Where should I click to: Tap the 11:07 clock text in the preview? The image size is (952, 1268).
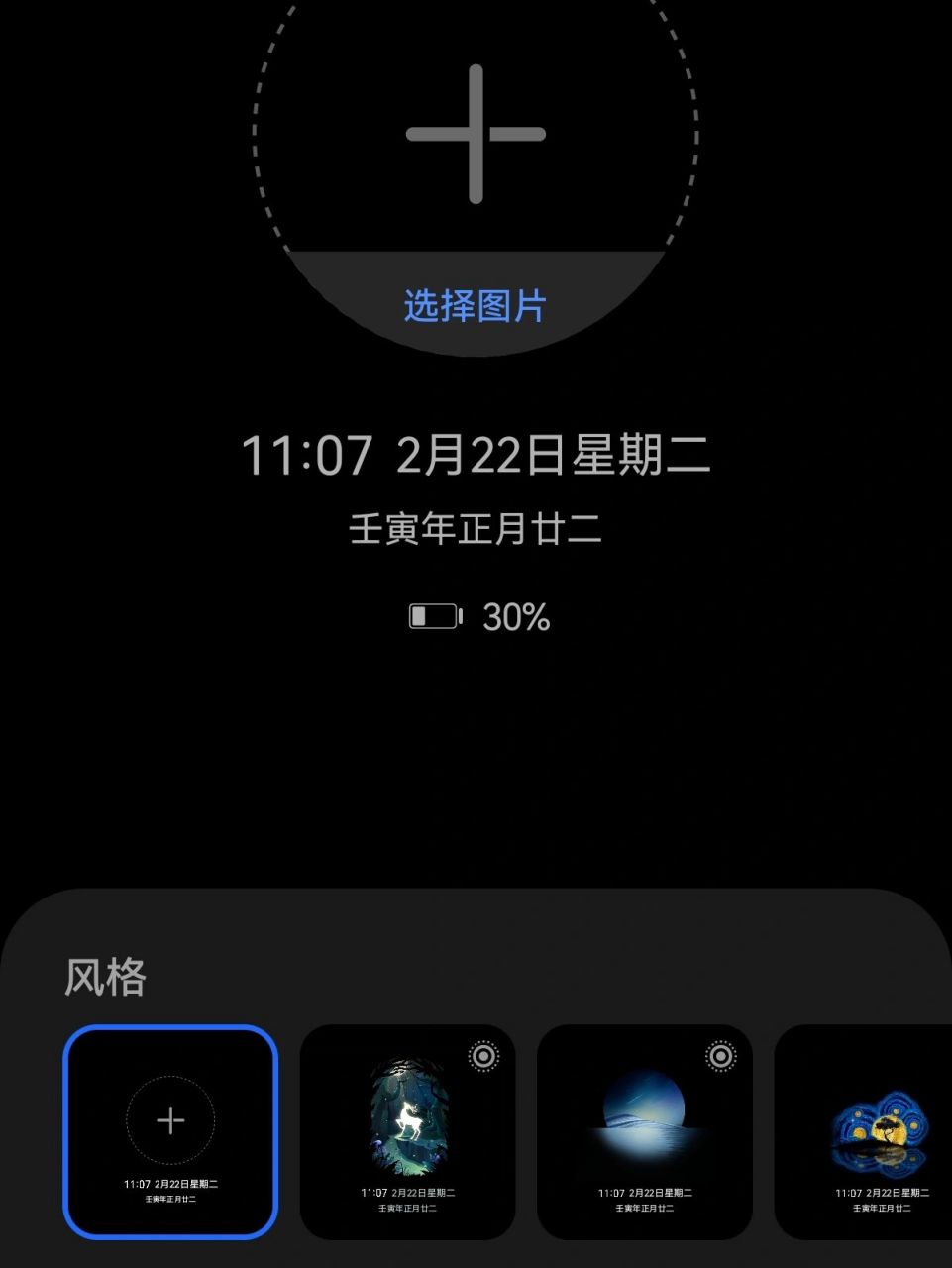pos(307,456)
